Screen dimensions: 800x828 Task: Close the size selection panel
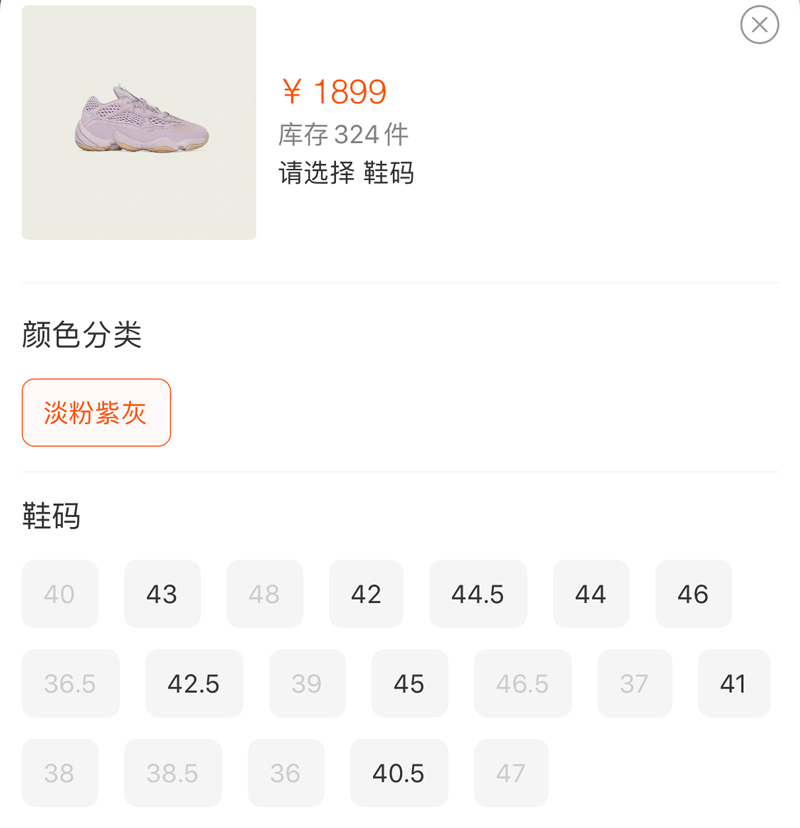pos(759,24)
